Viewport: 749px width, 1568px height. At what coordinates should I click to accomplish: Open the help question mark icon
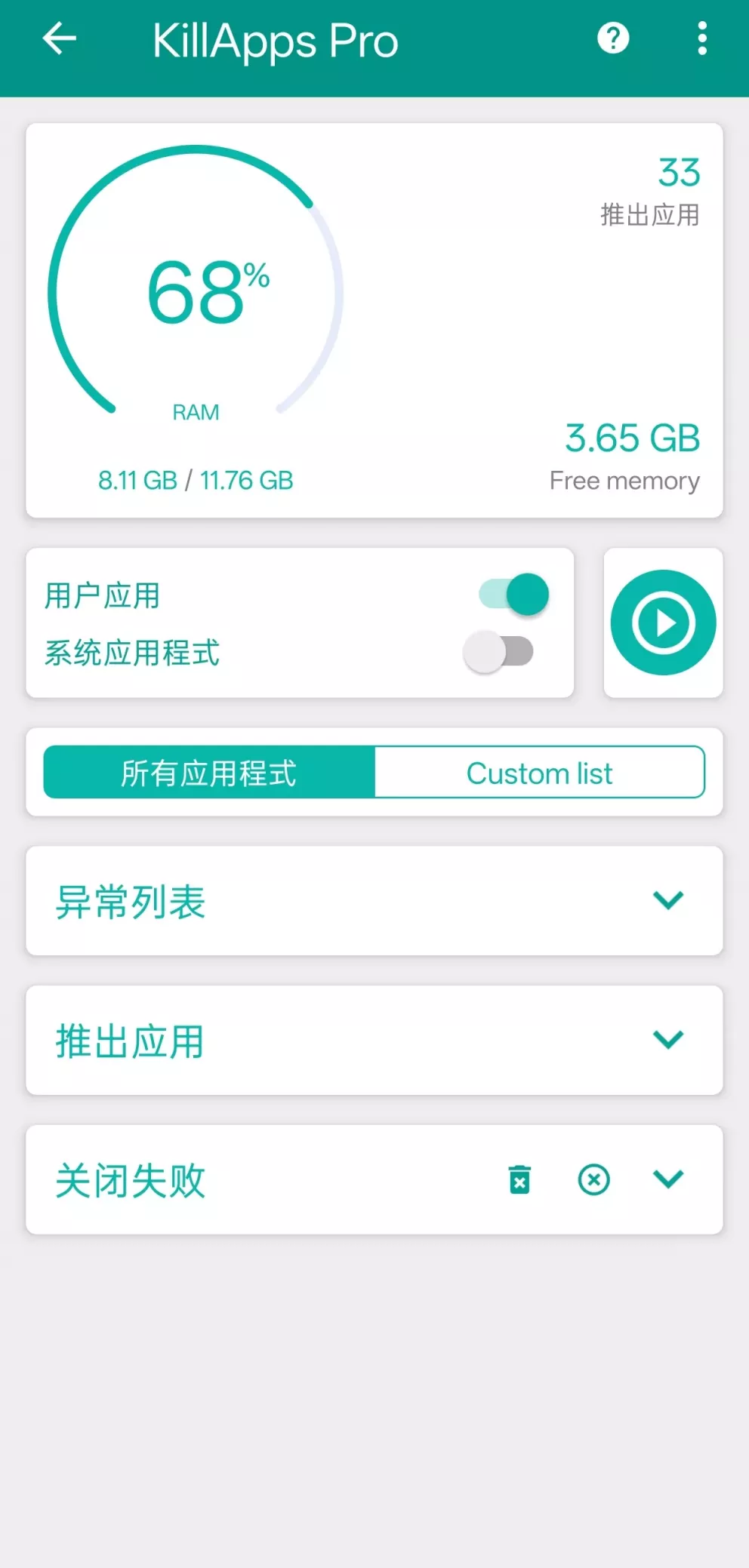point(612,38)
